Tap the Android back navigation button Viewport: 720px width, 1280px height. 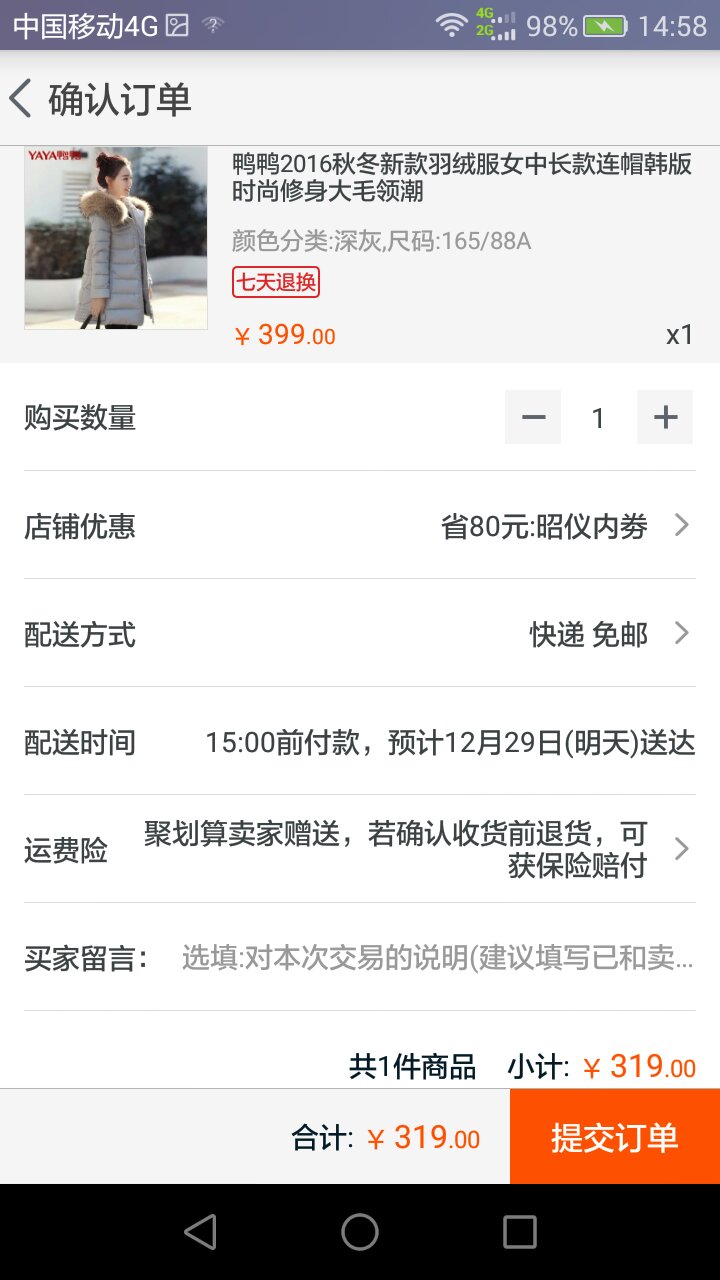pyautogui.click(x=200, y=1232)
